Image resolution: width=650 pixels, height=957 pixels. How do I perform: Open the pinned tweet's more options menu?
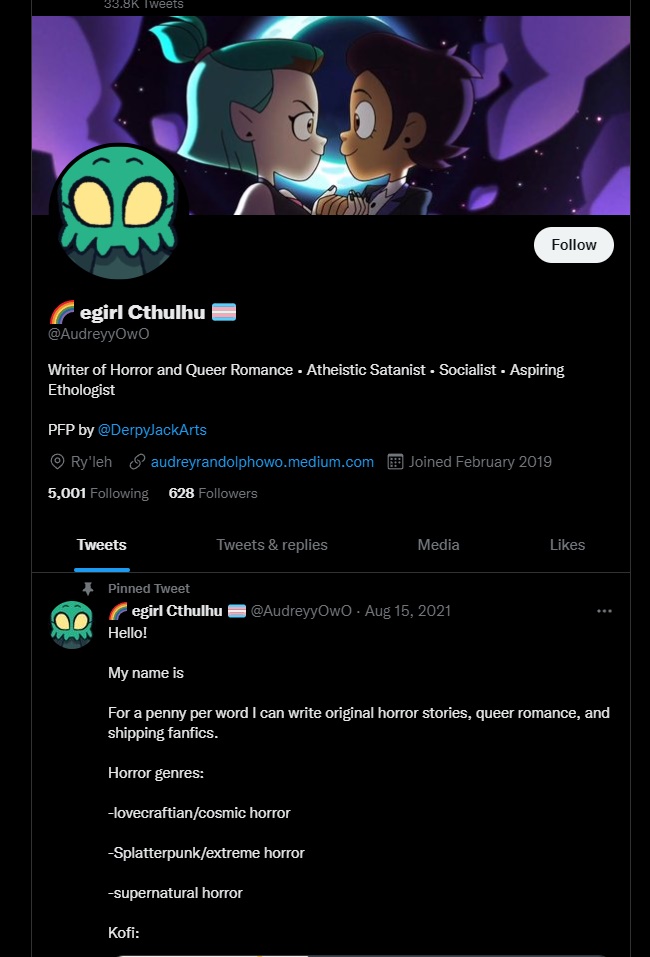tap(604, 611)
